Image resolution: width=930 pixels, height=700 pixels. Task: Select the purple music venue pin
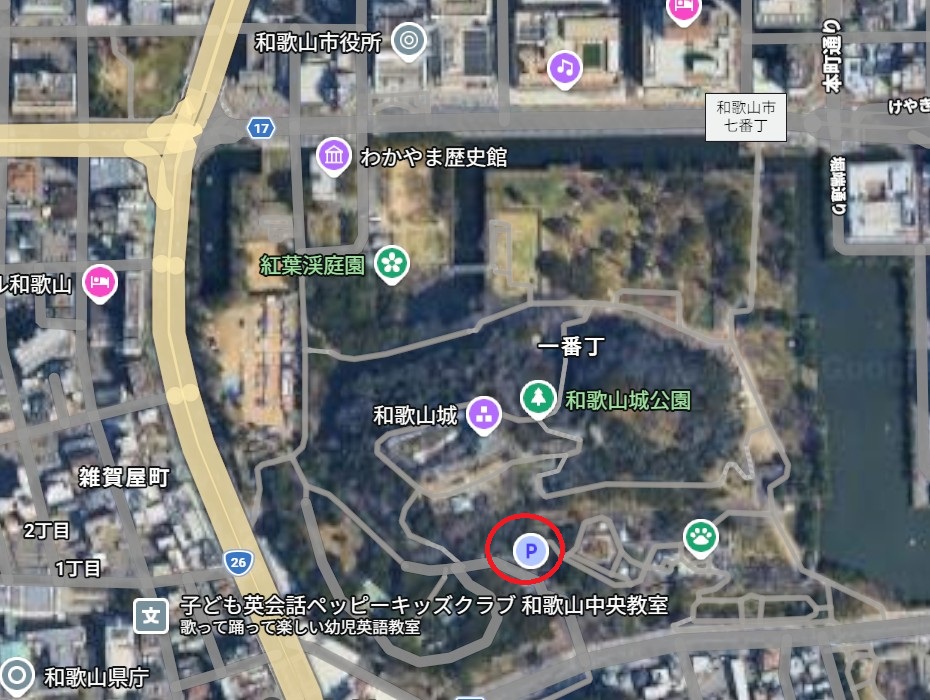click(x=565, y=67)
